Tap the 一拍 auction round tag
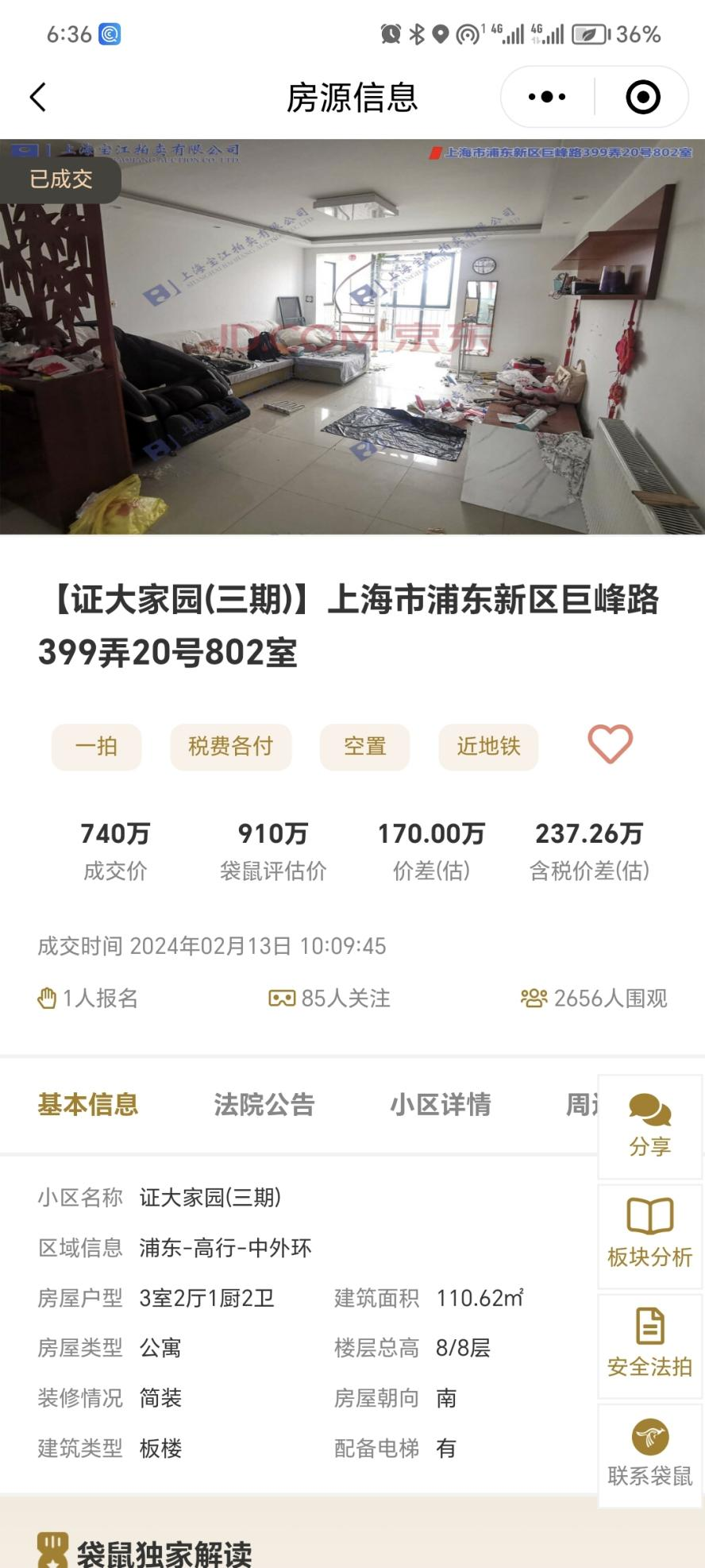Screen dimensions: 705x1568 pos(96,746)
